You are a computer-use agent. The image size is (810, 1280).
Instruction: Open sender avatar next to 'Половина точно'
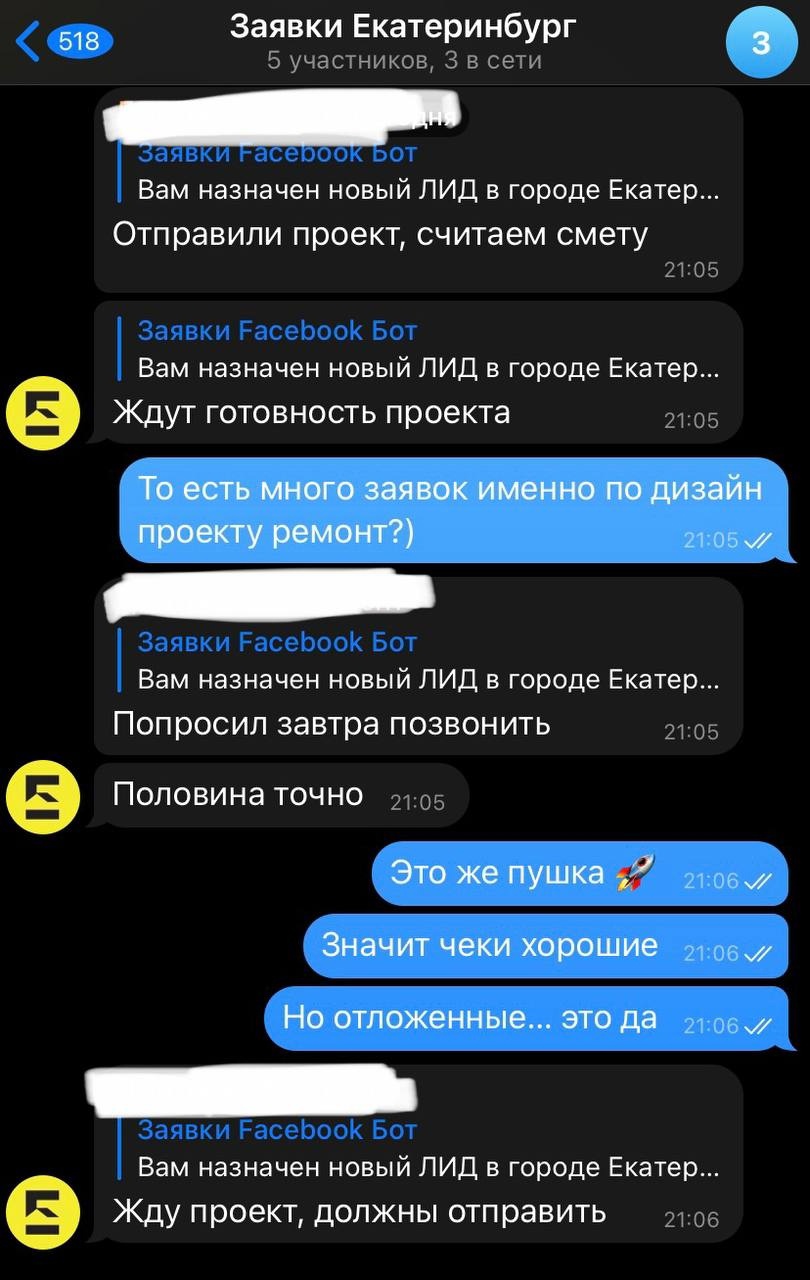coord(42,796)
